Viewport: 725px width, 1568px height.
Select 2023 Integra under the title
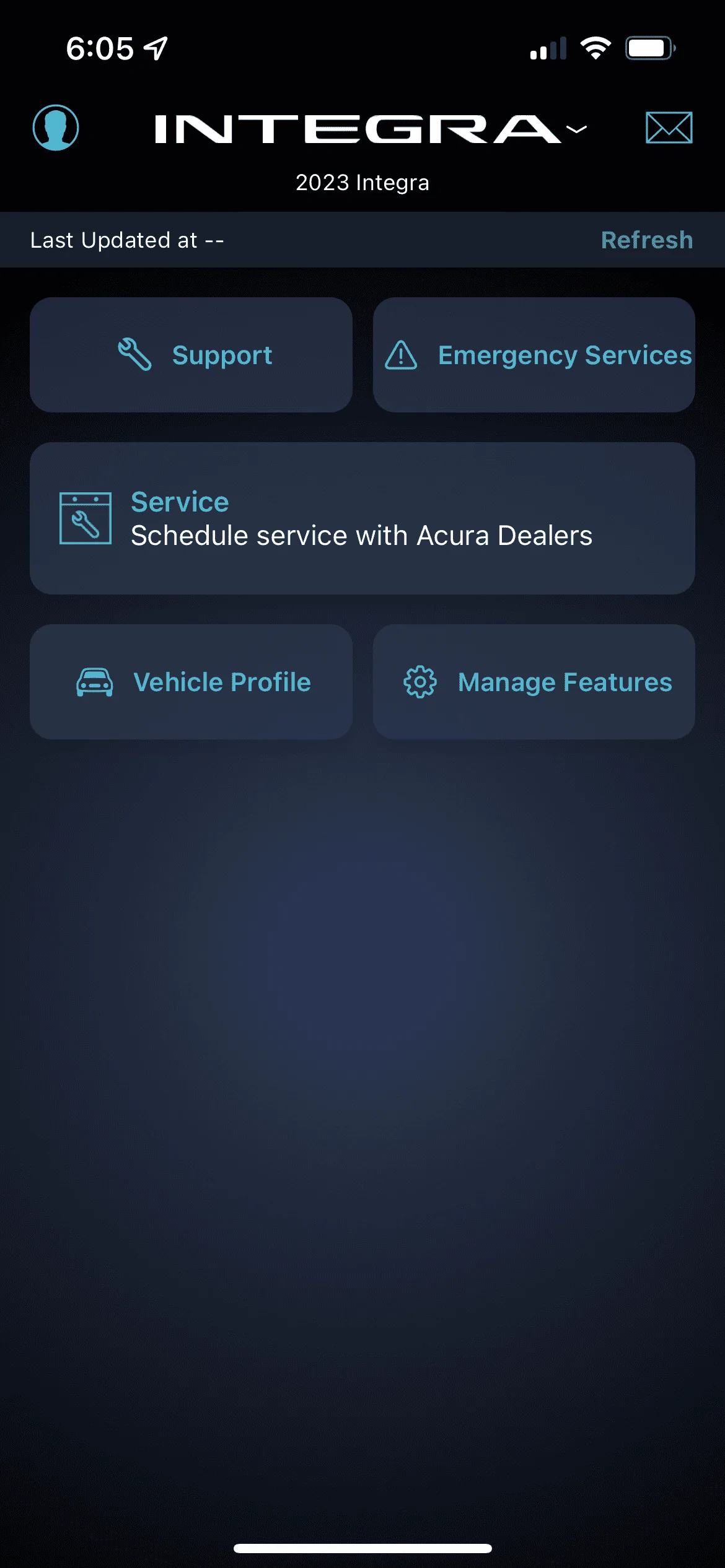[362, 182]
